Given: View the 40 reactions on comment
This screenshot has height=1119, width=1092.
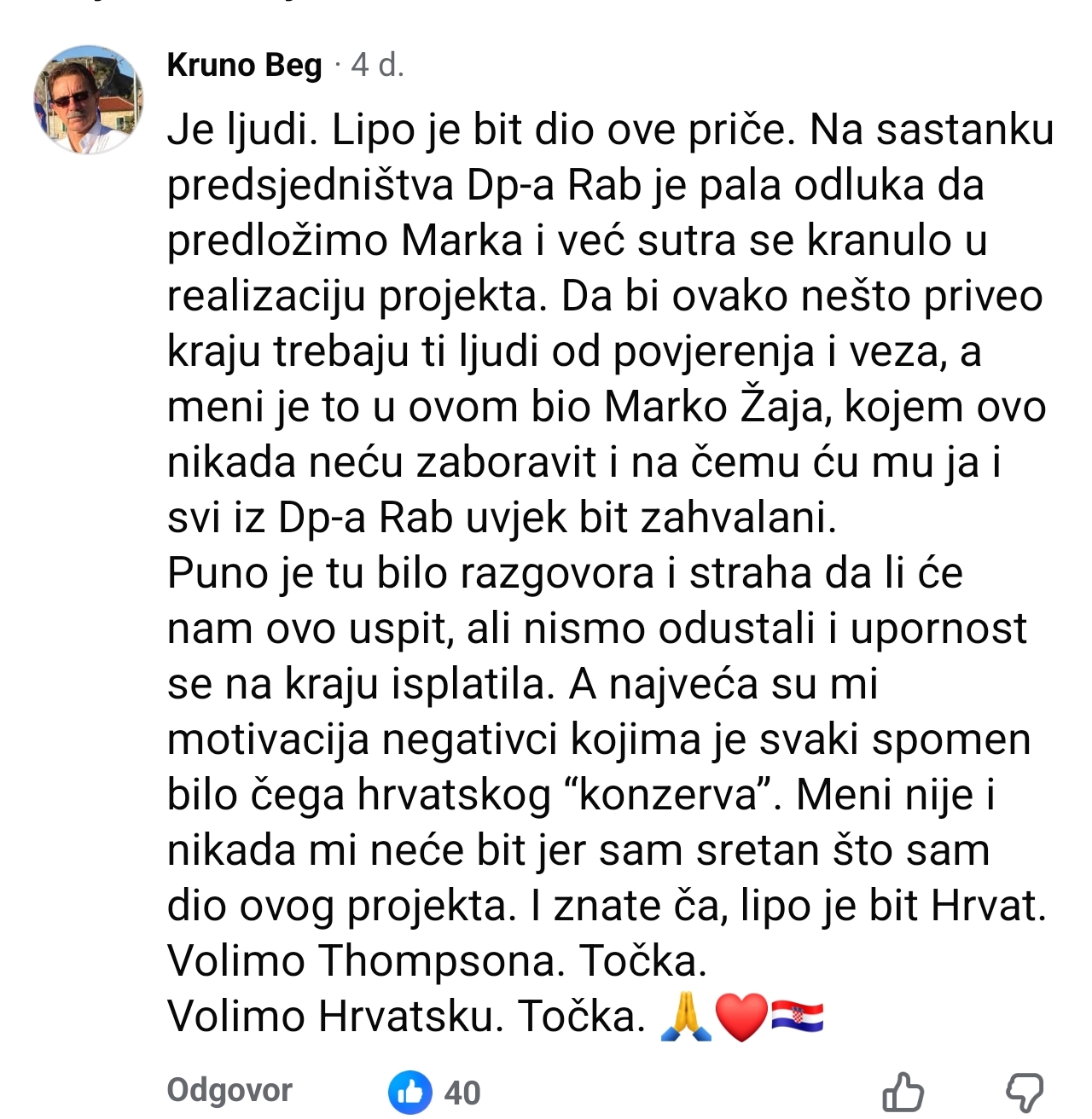Looking at the screenshot, I should click(x=436, y=1093).
